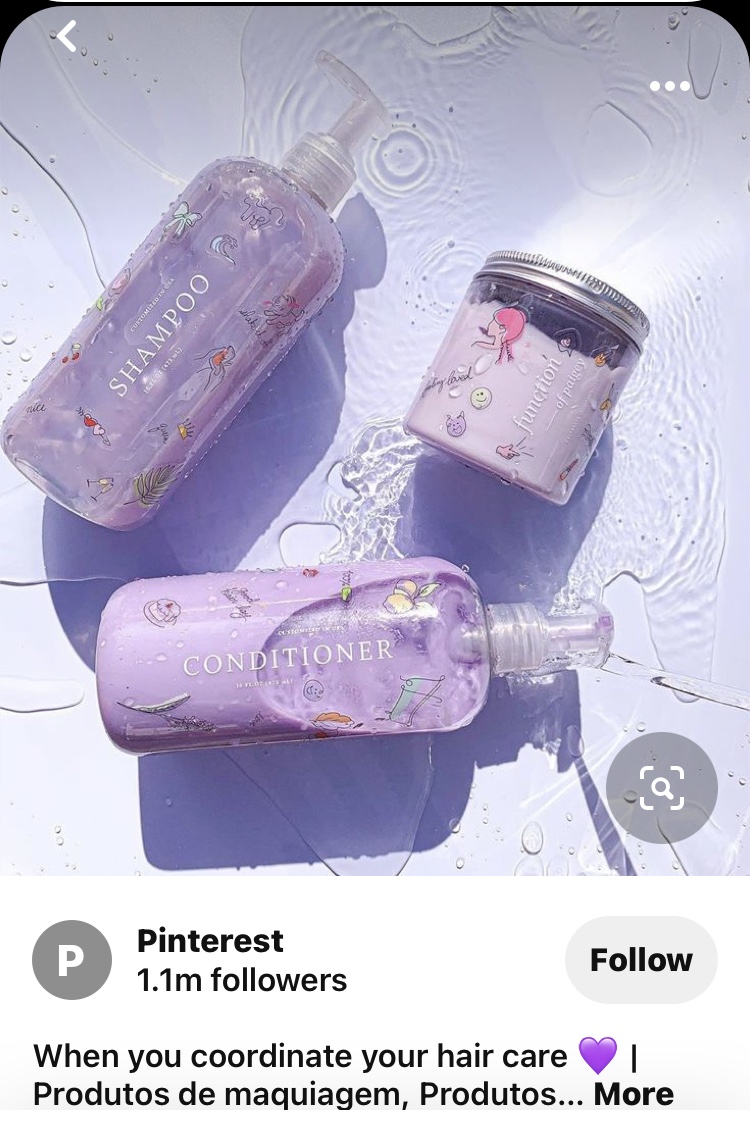Viewport: 750px width, 1121px height.
Task: Go back using the top-left arrow
Action: click(66, 37)
